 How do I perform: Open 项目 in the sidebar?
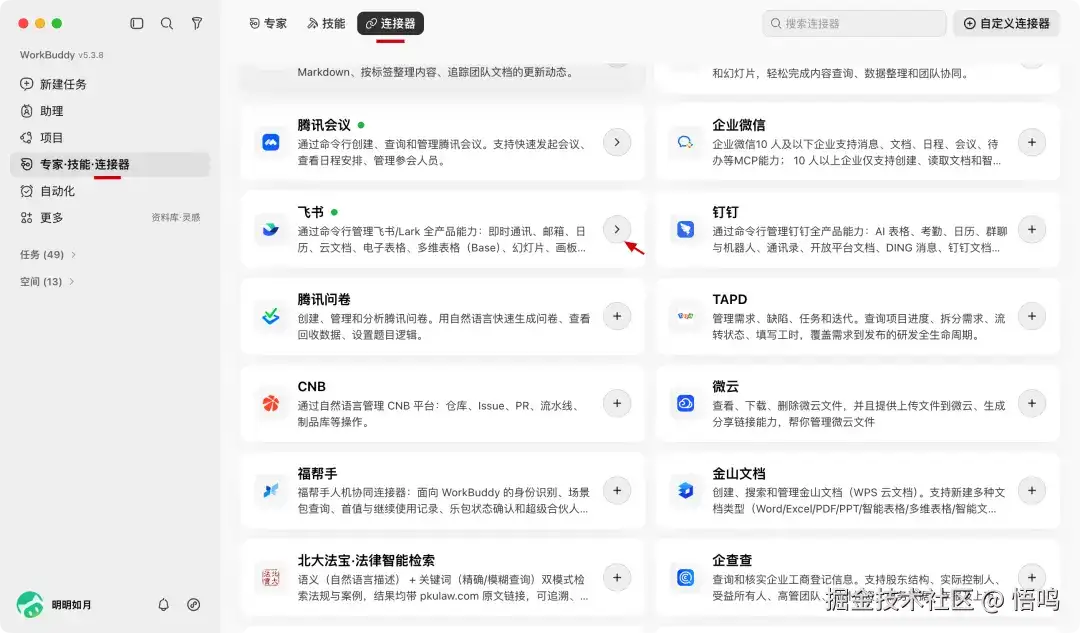point(43,138)
